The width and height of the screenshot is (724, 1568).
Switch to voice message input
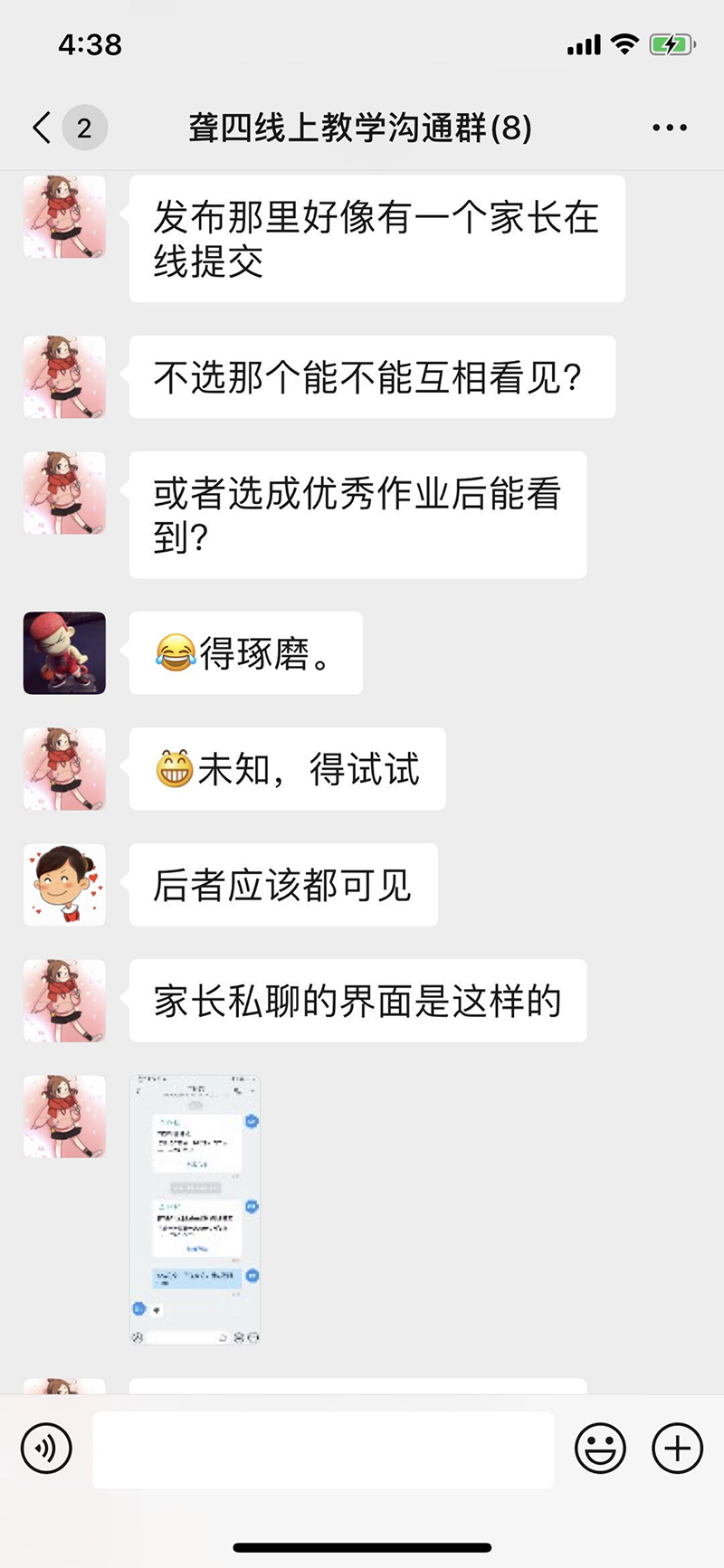tap(46, 1448)
